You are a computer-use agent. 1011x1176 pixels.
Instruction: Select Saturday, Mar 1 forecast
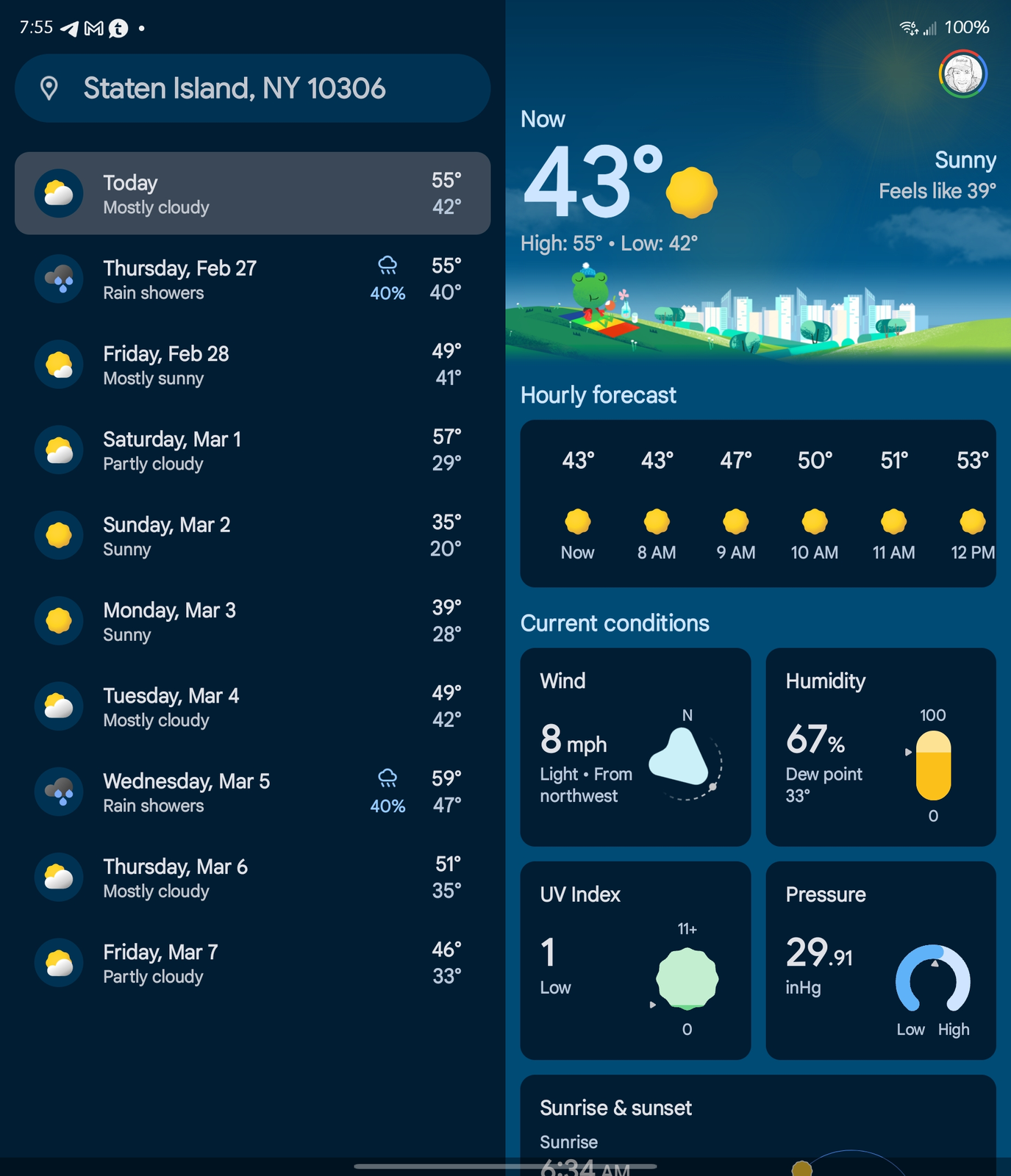252,450
